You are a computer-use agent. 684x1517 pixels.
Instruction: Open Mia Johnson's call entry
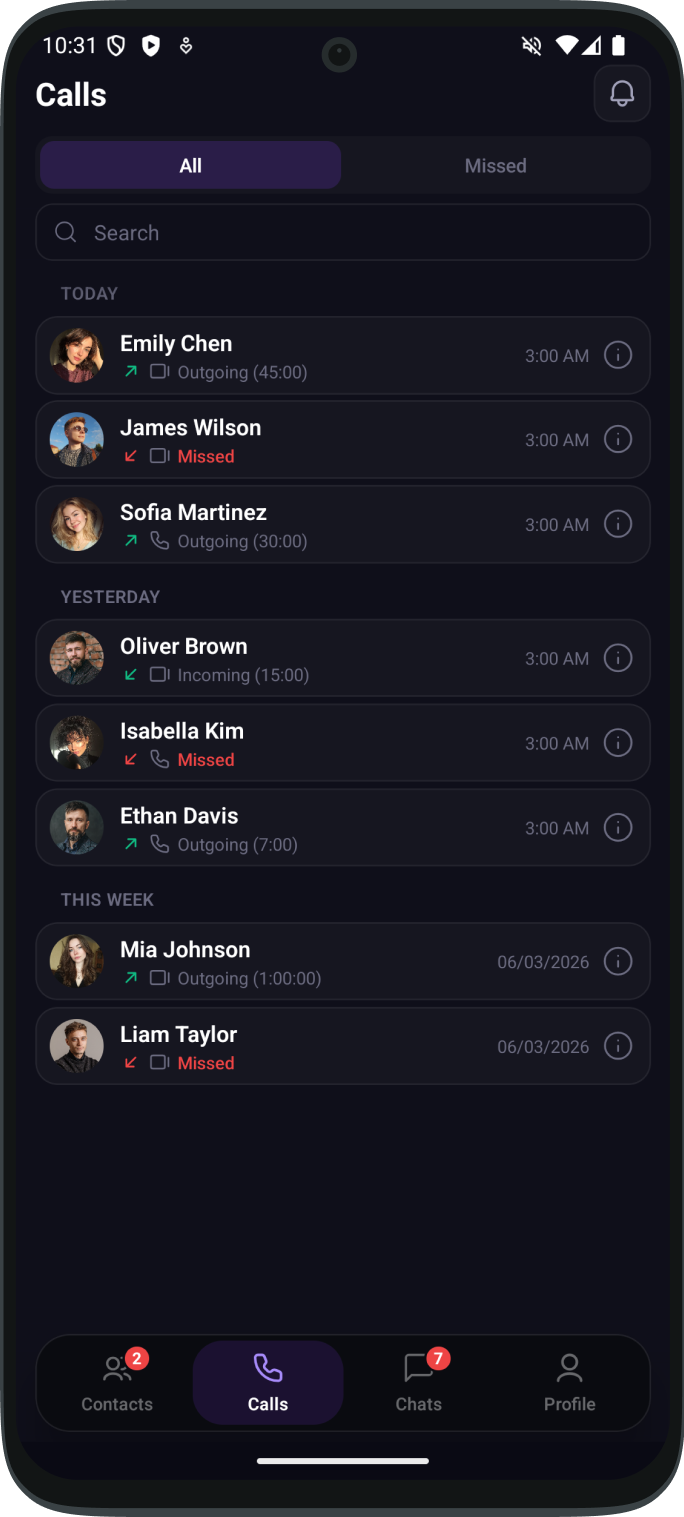click(x=300, y=962)
